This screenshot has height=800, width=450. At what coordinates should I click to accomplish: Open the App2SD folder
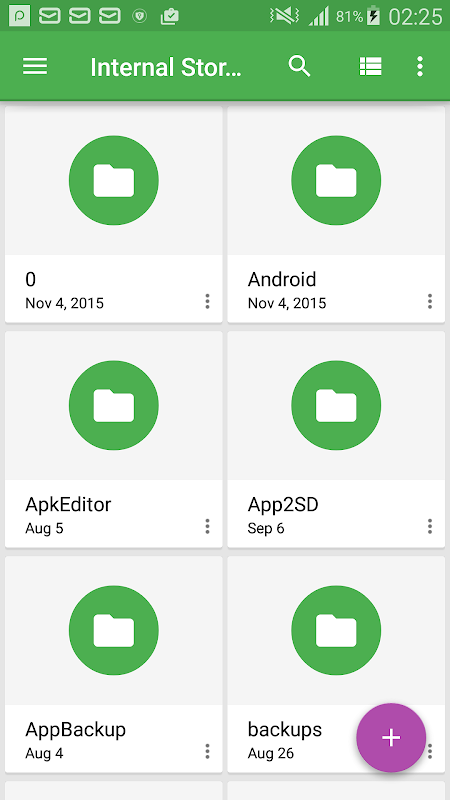336,439
